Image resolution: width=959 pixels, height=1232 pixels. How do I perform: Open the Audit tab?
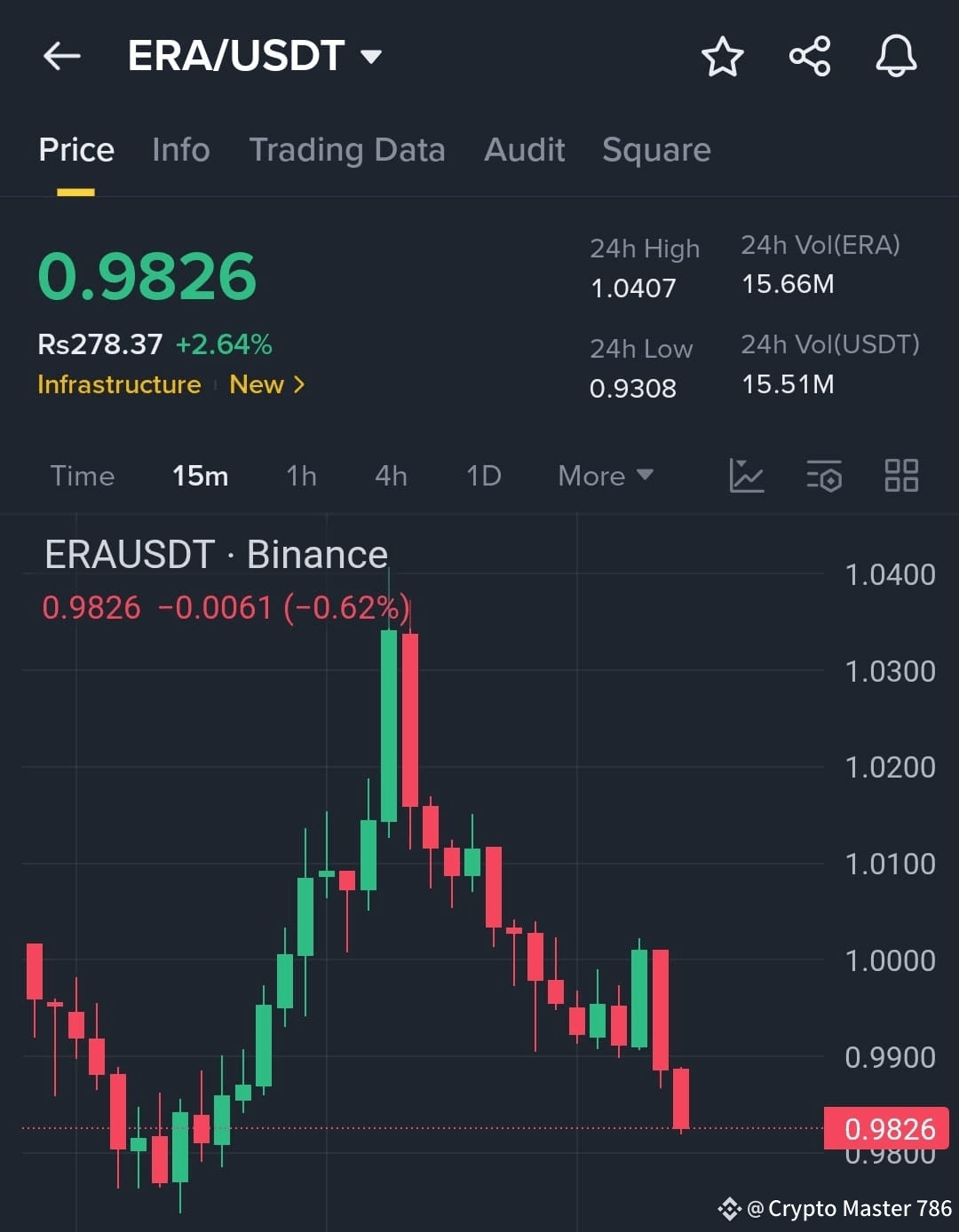(524, 150)
